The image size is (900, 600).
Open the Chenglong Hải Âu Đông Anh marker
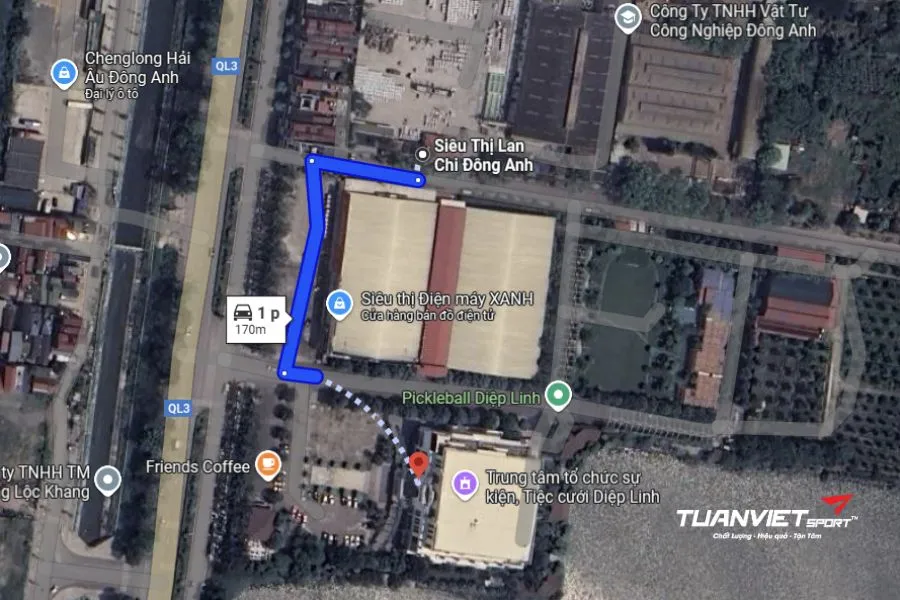65,72
